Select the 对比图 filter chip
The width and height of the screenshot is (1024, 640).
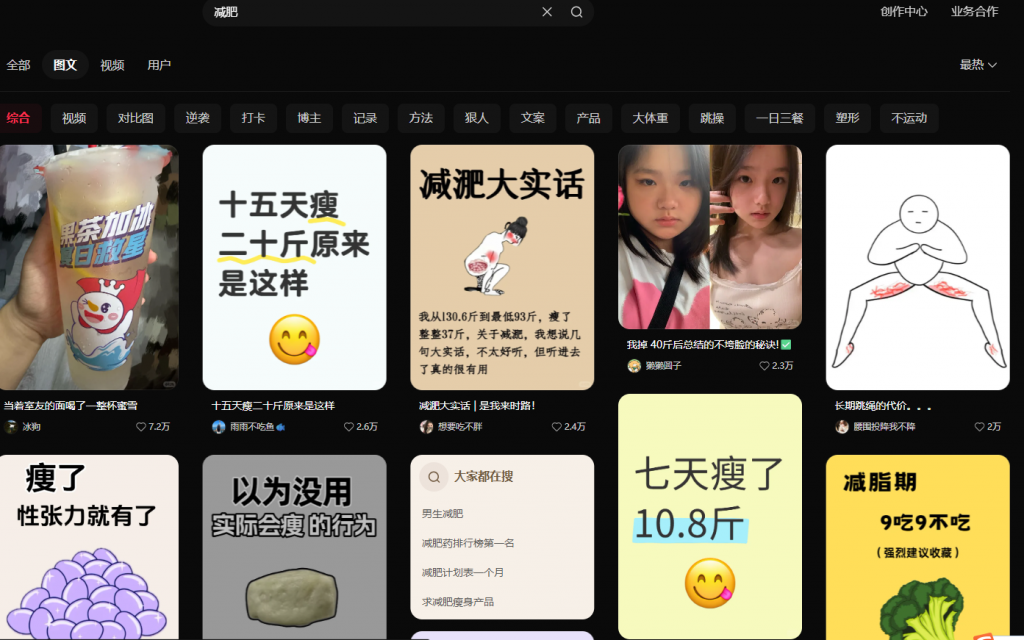136,118
